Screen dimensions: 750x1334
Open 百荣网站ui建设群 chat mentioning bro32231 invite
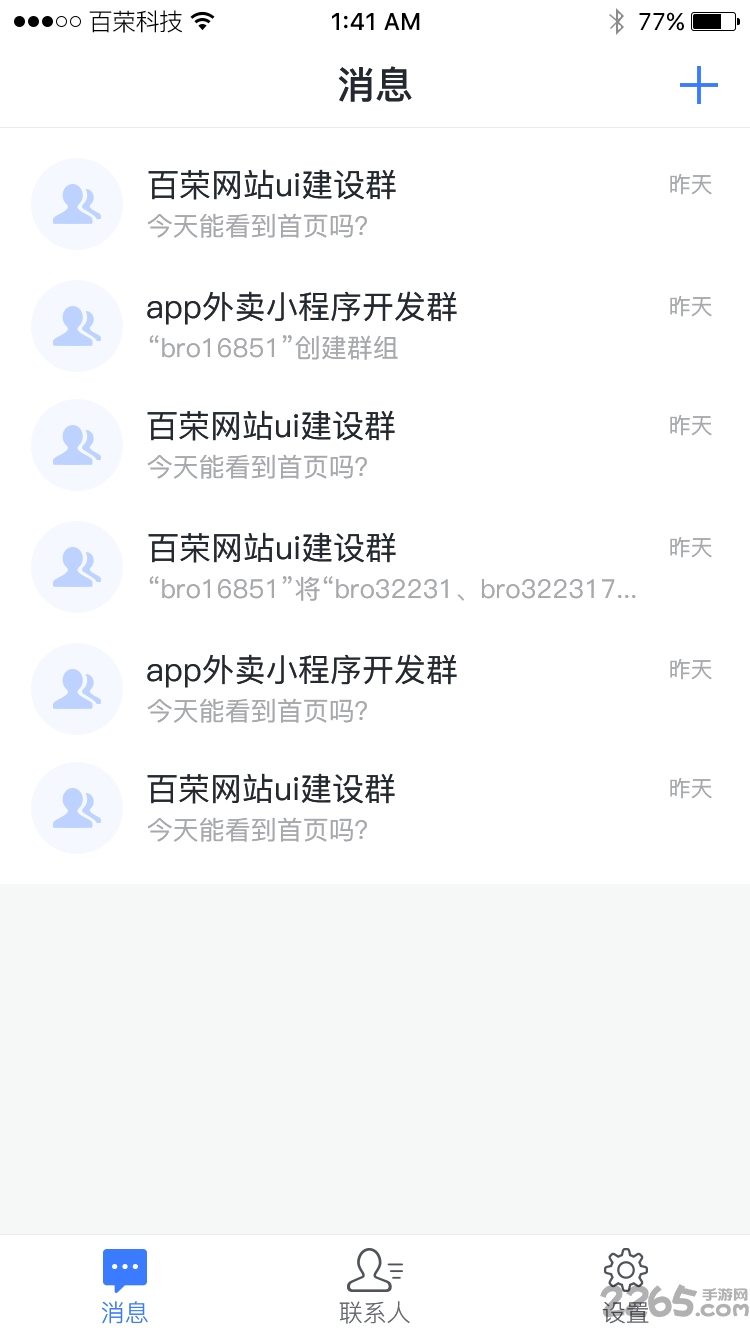pos(375,567)
